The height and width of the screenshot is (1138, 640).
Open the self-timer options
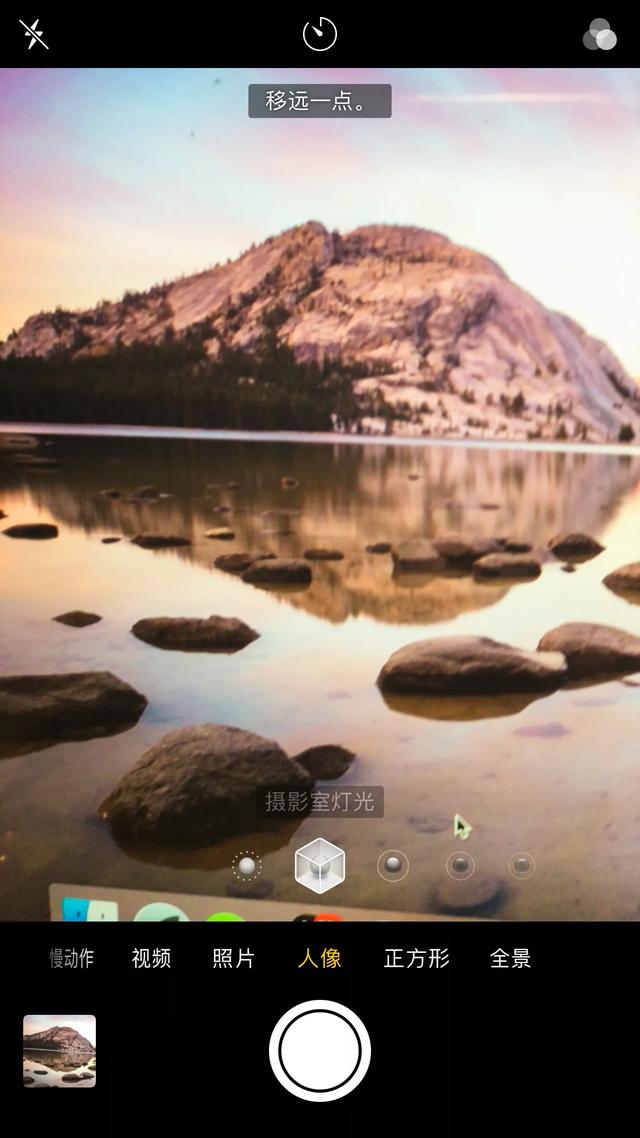(x=320, y=35)
